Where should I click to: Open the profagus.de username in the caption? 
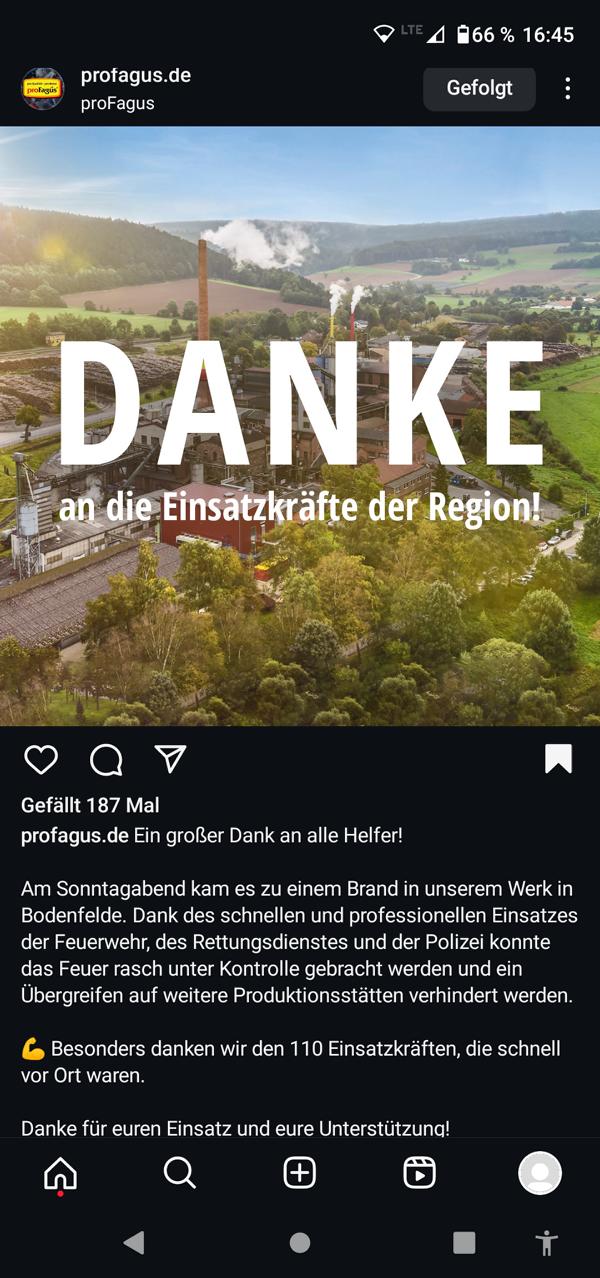tap(75, 836)
